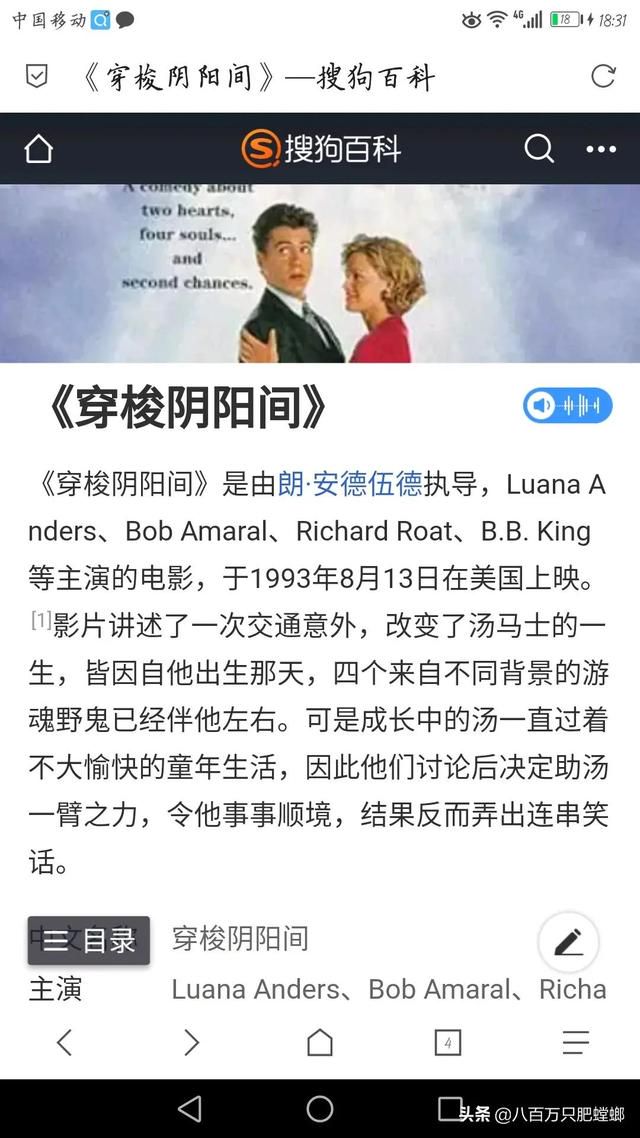Viewport: 640px width, 1138px height.
Task: Go to the Sogou Baike home icon
Action: 39,150
